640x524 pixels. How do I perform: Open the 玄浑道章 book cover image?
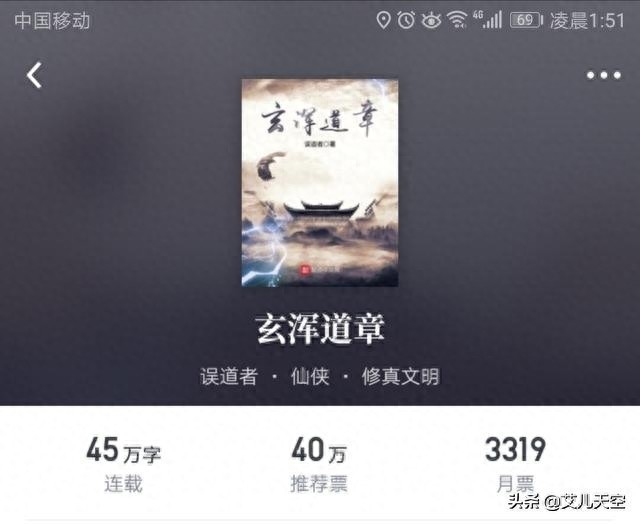click(x=320, y=182)
